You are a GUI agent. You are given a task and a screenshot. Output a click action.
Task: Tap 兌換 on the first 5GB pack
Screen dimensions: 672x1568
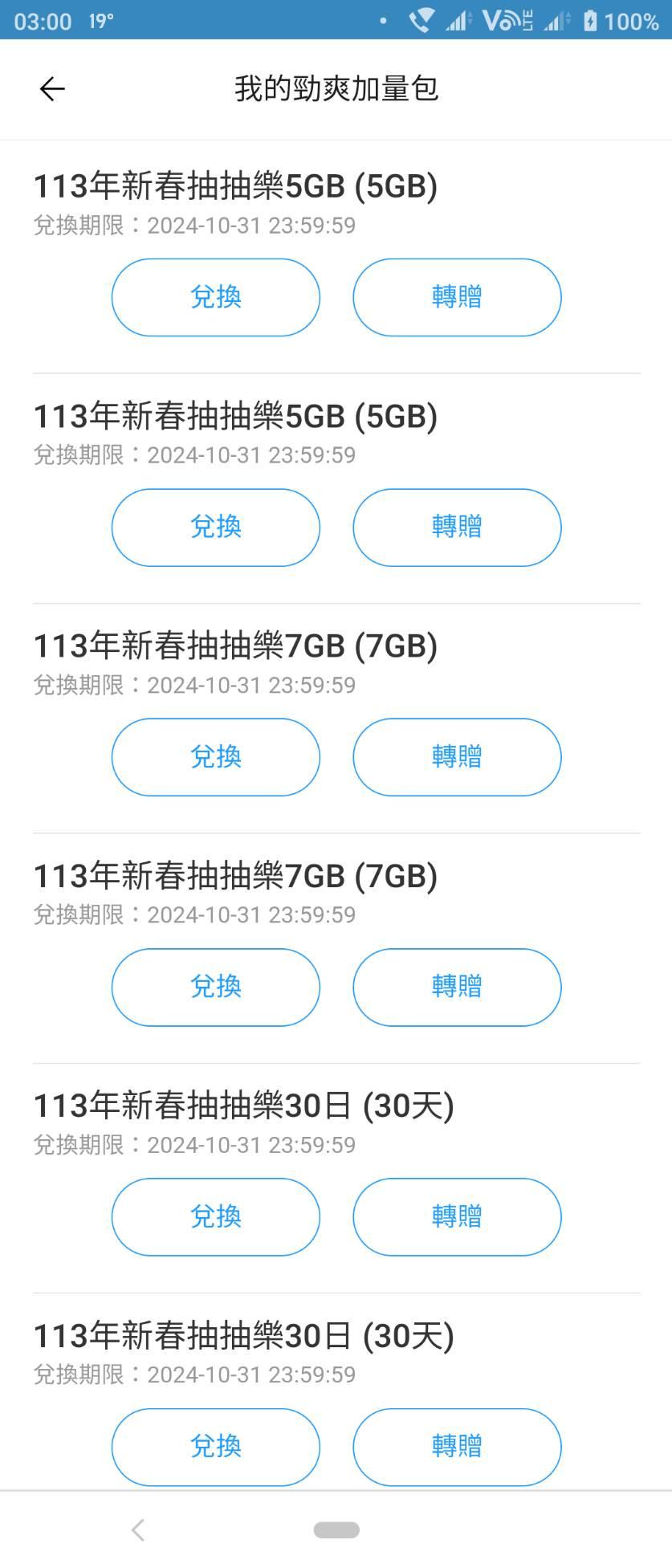point(215,297)
